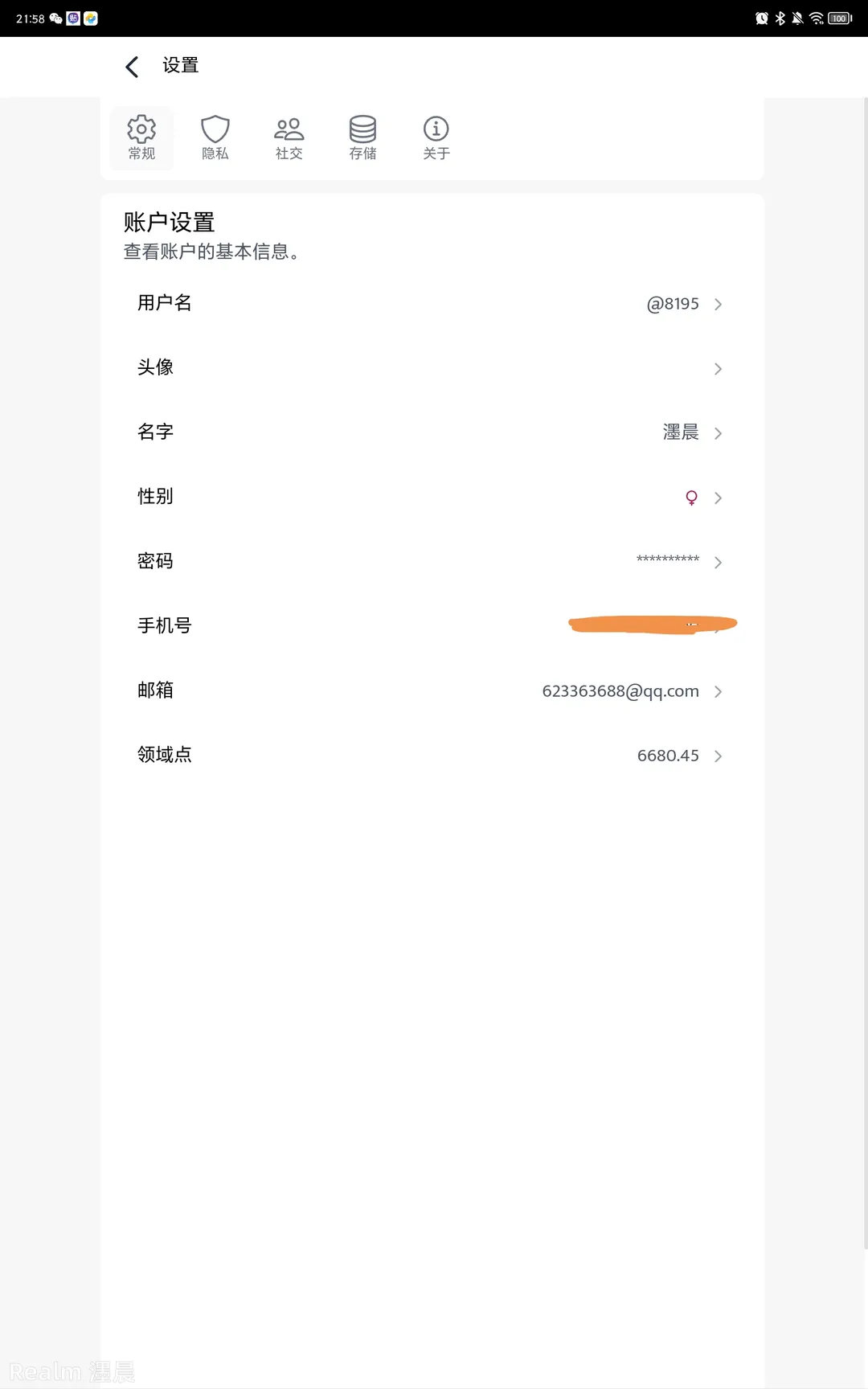
Task: Open the 密码 row
Action: pyautogui.click(x=432, y=562)
